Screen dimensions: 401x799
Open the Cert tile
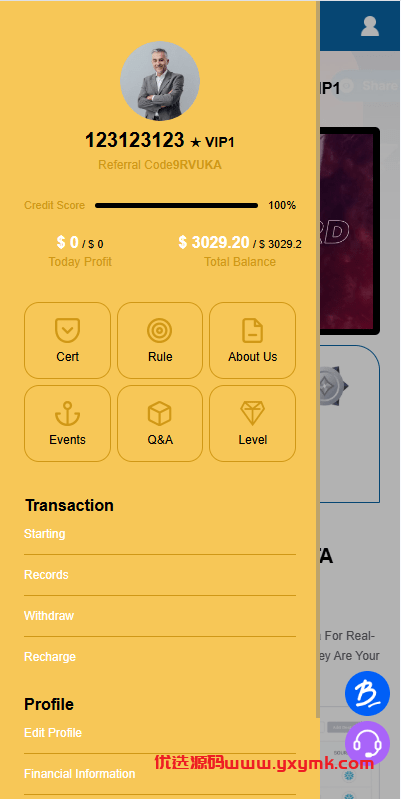[x=67, y=340]
